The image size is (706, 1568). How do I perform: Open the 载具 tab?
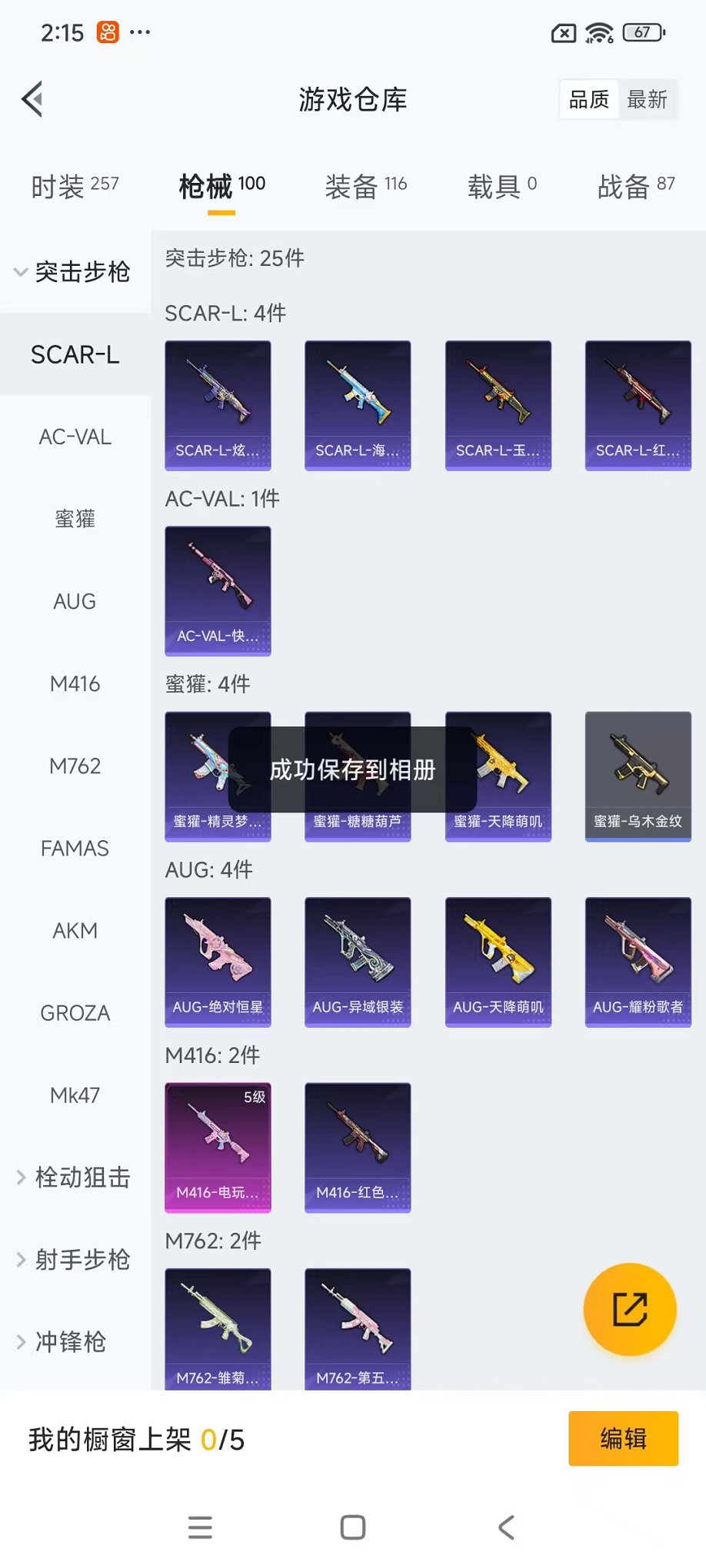click(x=501, y=186)
